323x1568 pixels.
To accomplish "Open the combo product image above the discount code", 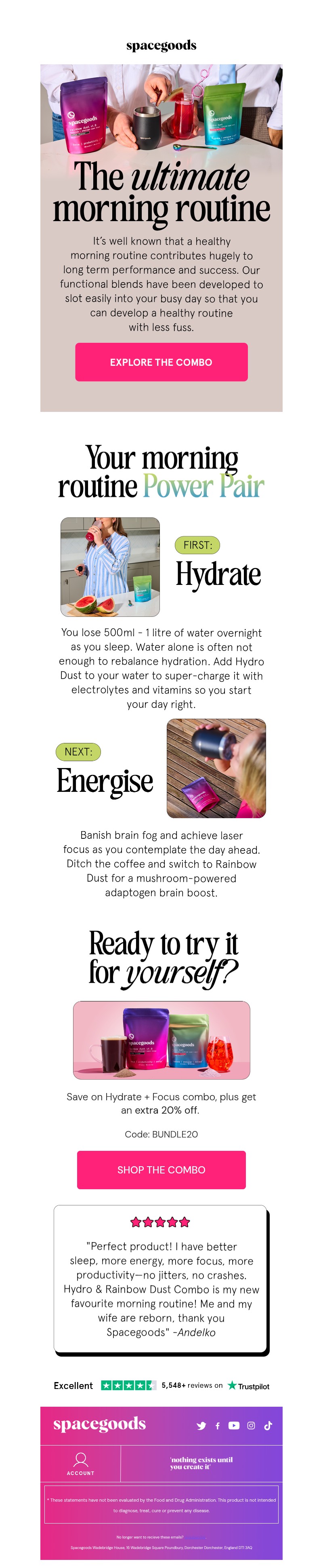I will tap(161, 1040).
